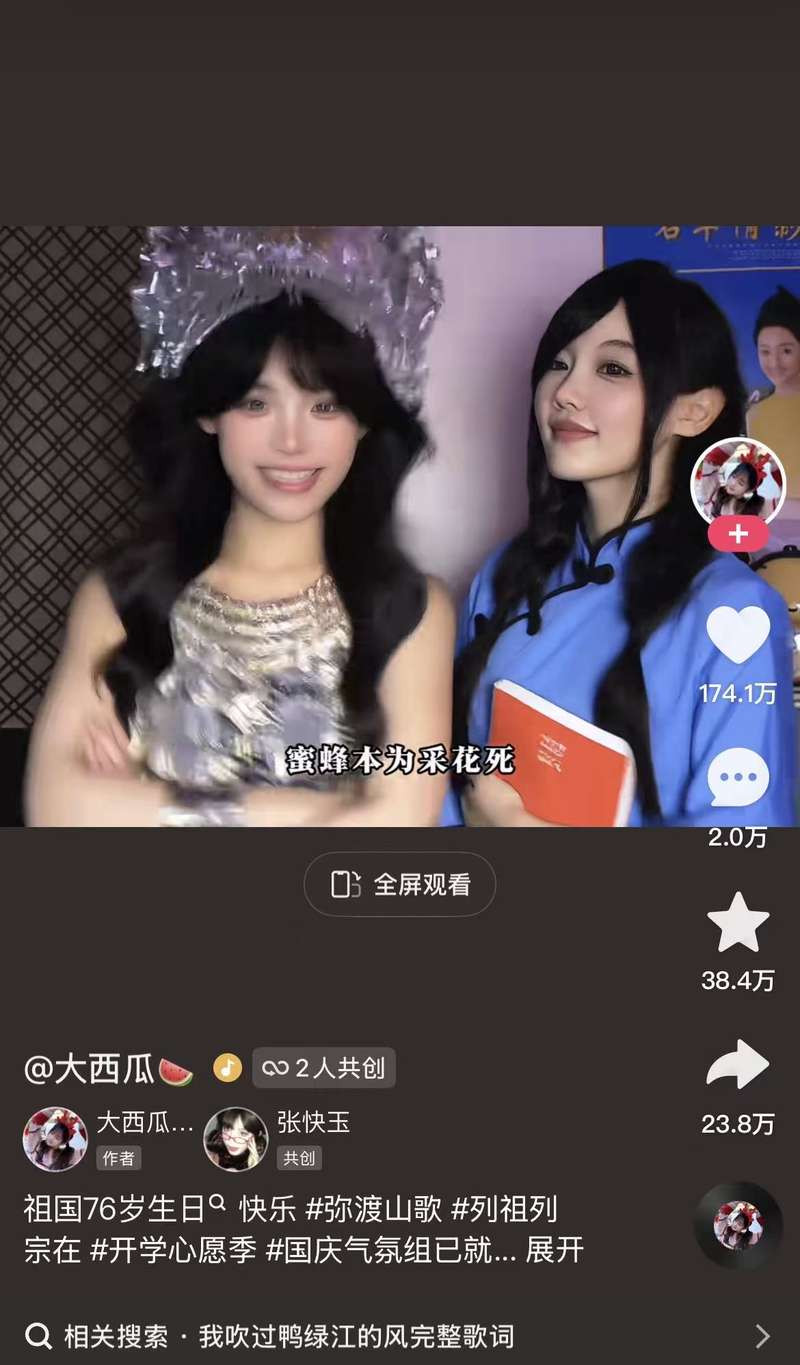Open the @大西瓜 username
Viewport: 800px width, 1365px height.
[108, 1069]
